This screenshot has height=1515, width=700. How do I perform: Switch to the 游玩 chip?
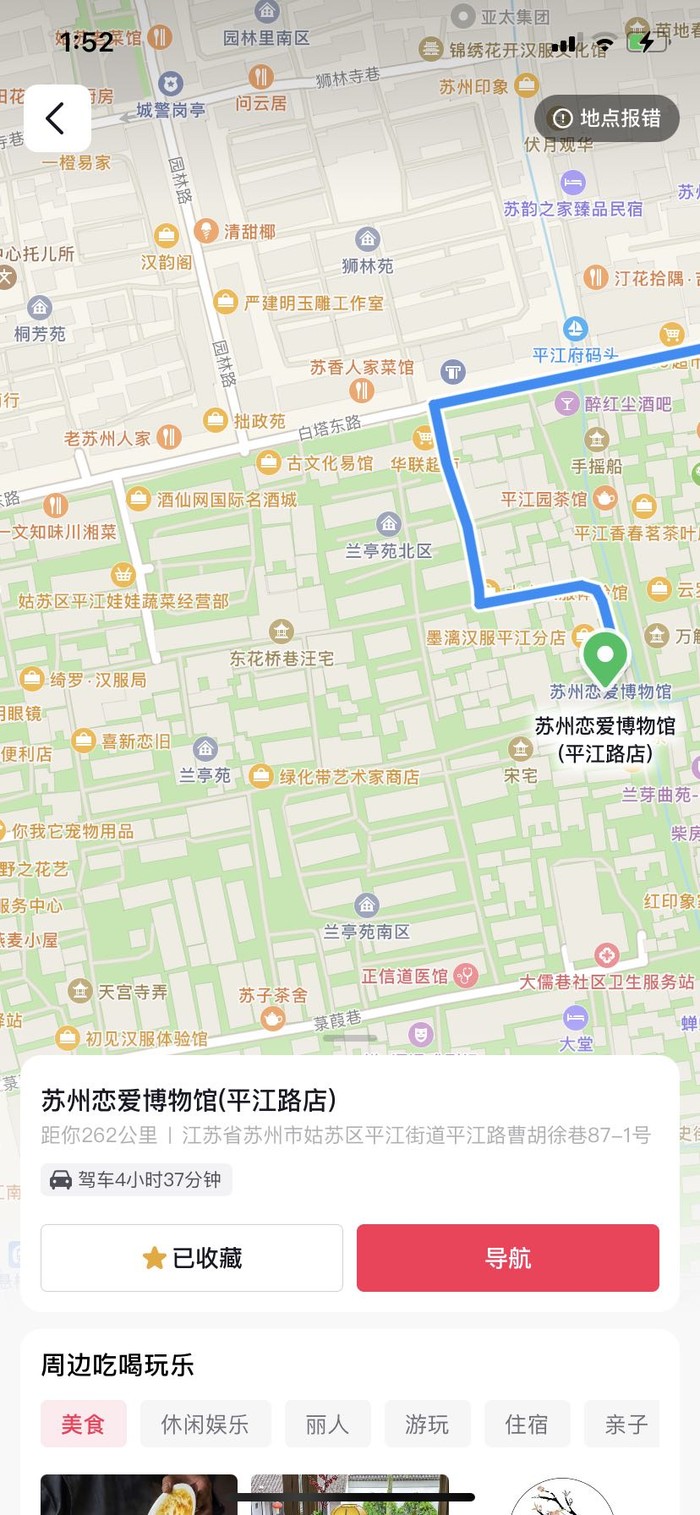pyautogui.click(x=427, y=1424)
